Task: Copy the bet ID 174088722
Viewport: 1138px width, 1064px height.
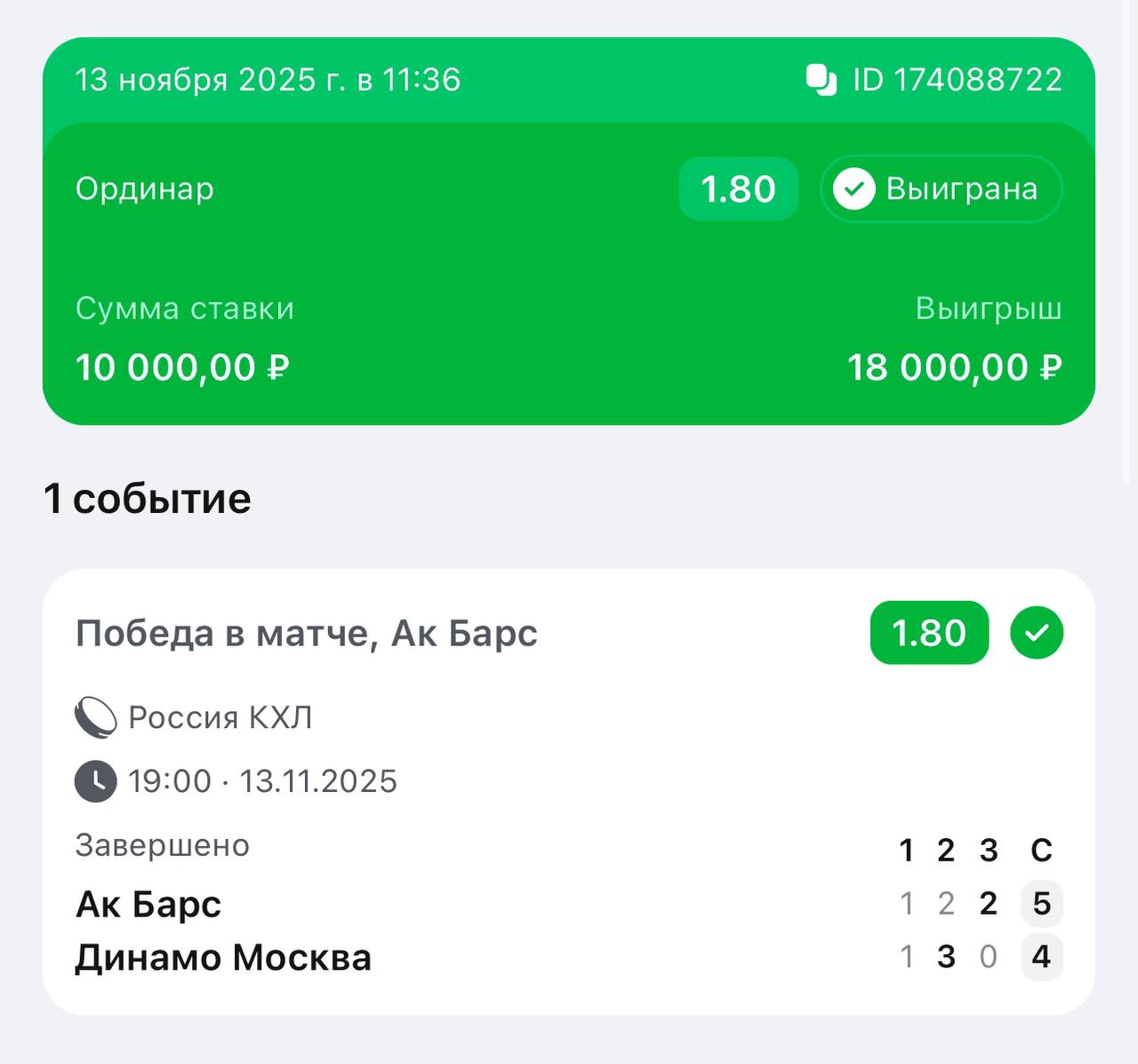Action: pyautogui.click(x=821, y=80)
